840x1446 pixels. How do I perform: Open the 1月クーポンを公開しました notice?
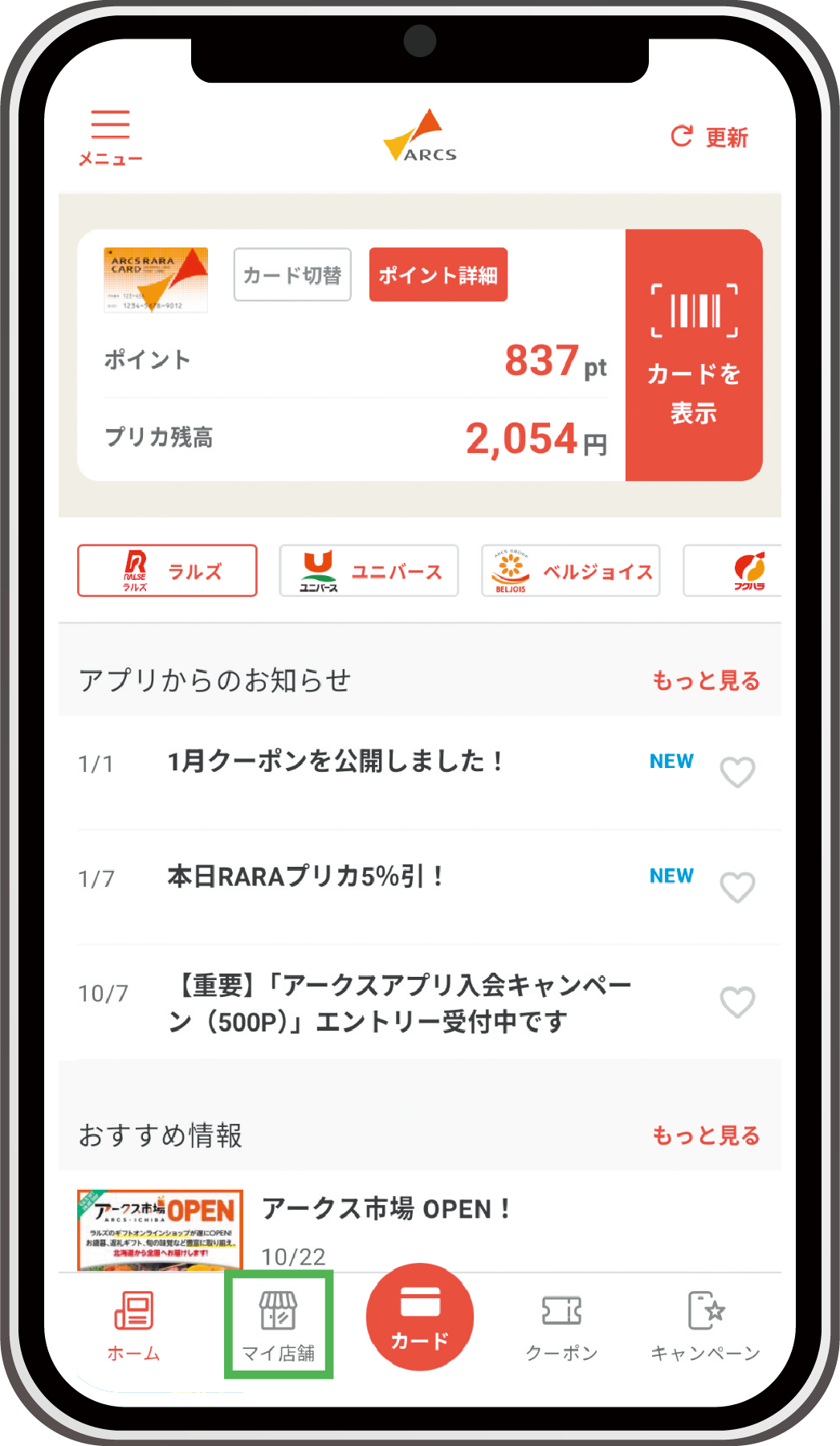click(x=336, y=761)
